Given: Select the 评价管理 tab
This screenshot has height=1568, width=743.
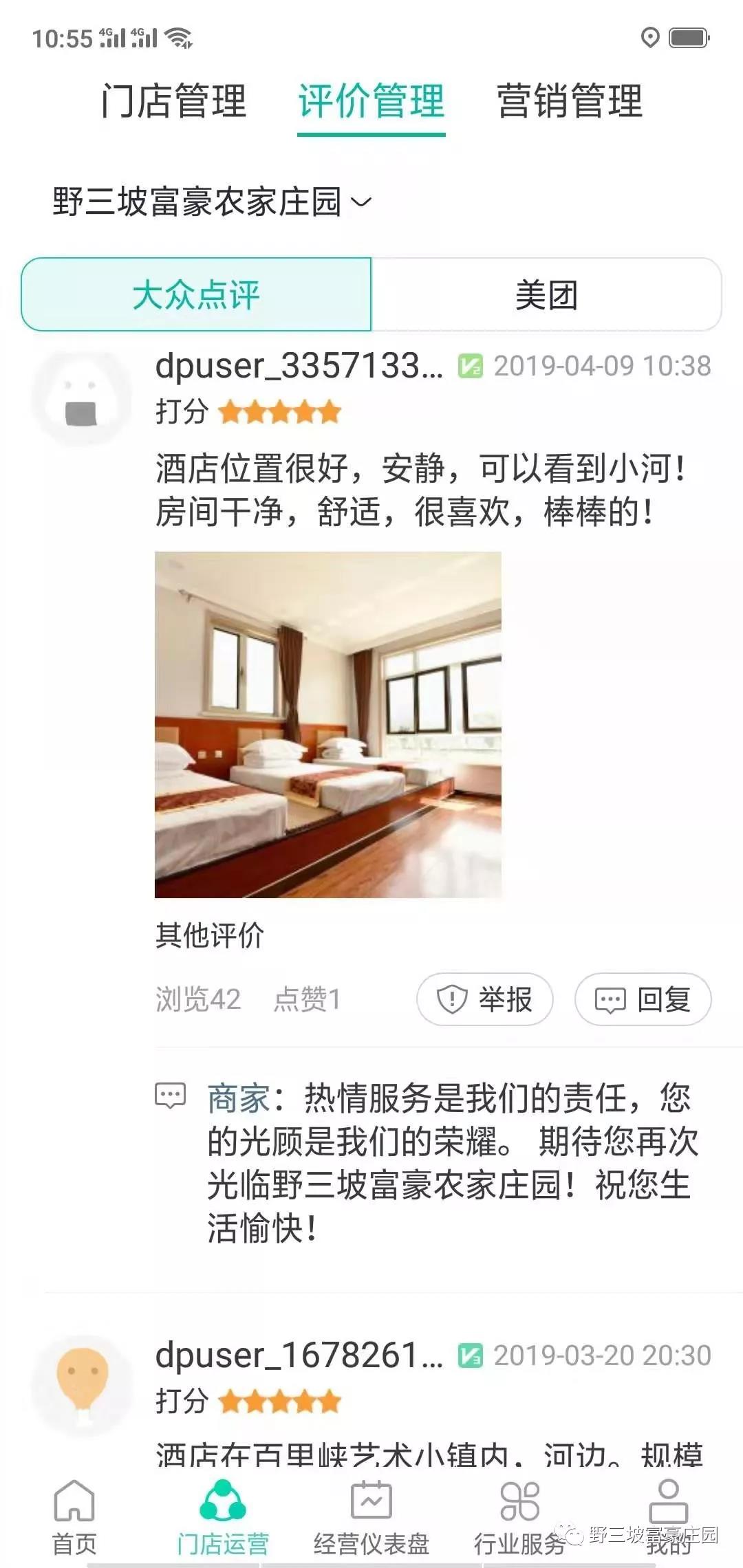Looking at the screenshot, I should click(x=371, y=101).
